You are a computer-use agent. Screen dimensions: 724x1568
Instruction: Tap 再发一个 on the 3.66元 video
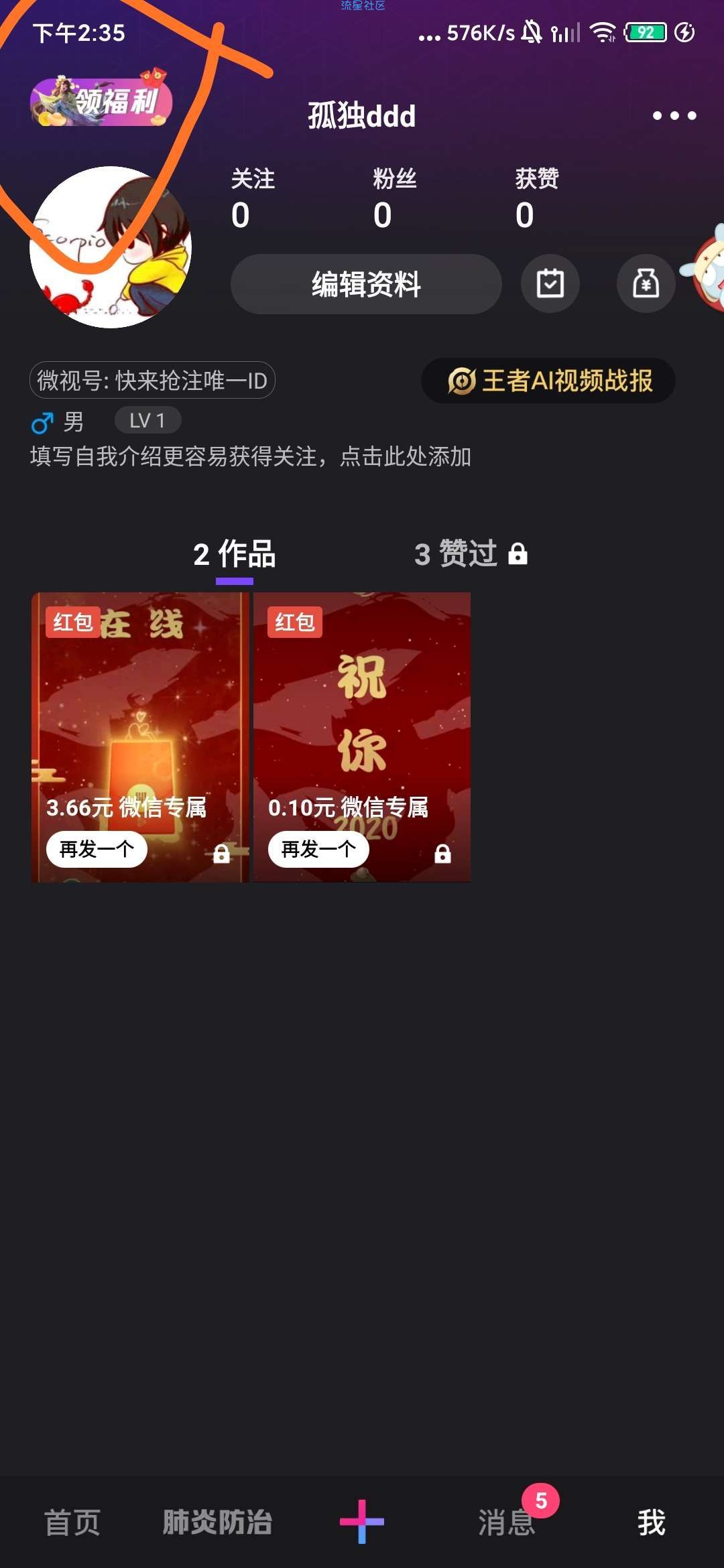pos(97,849)
